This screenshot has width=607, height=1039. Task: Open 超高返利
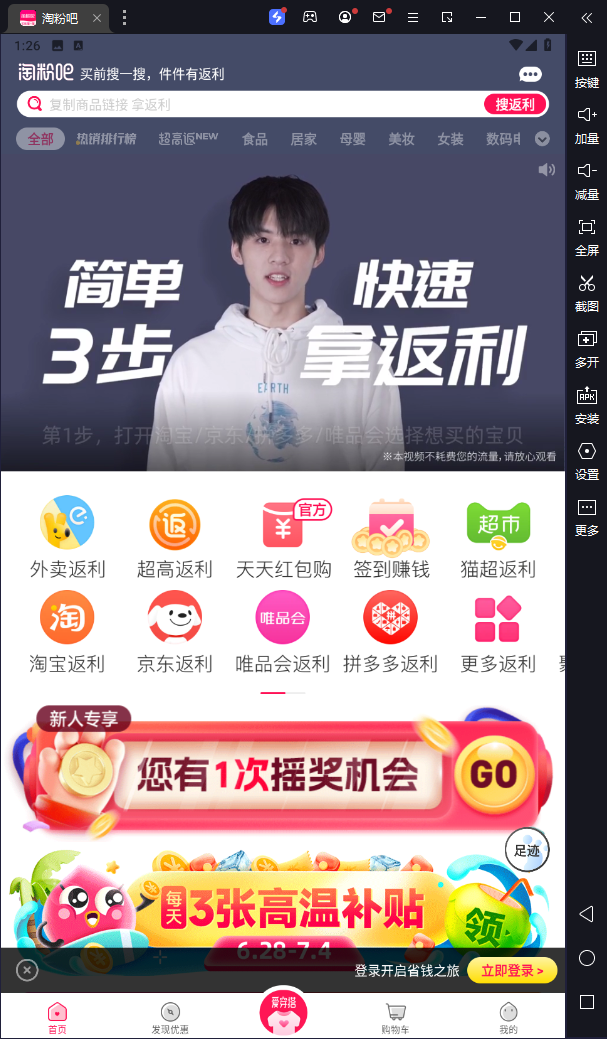pos(175,538)
